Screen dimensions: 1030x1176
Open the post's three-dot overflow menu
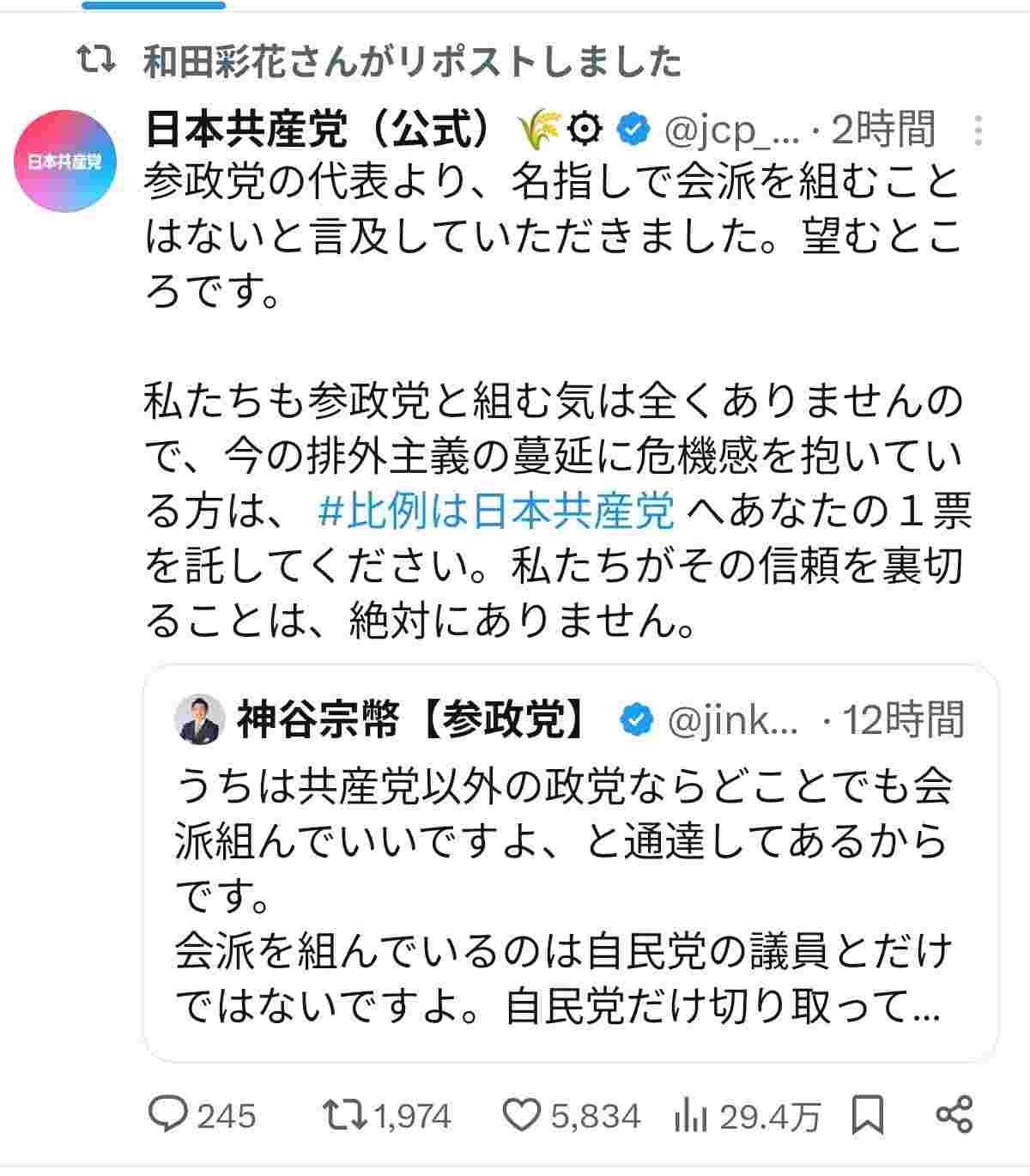[x=978, y=130]
